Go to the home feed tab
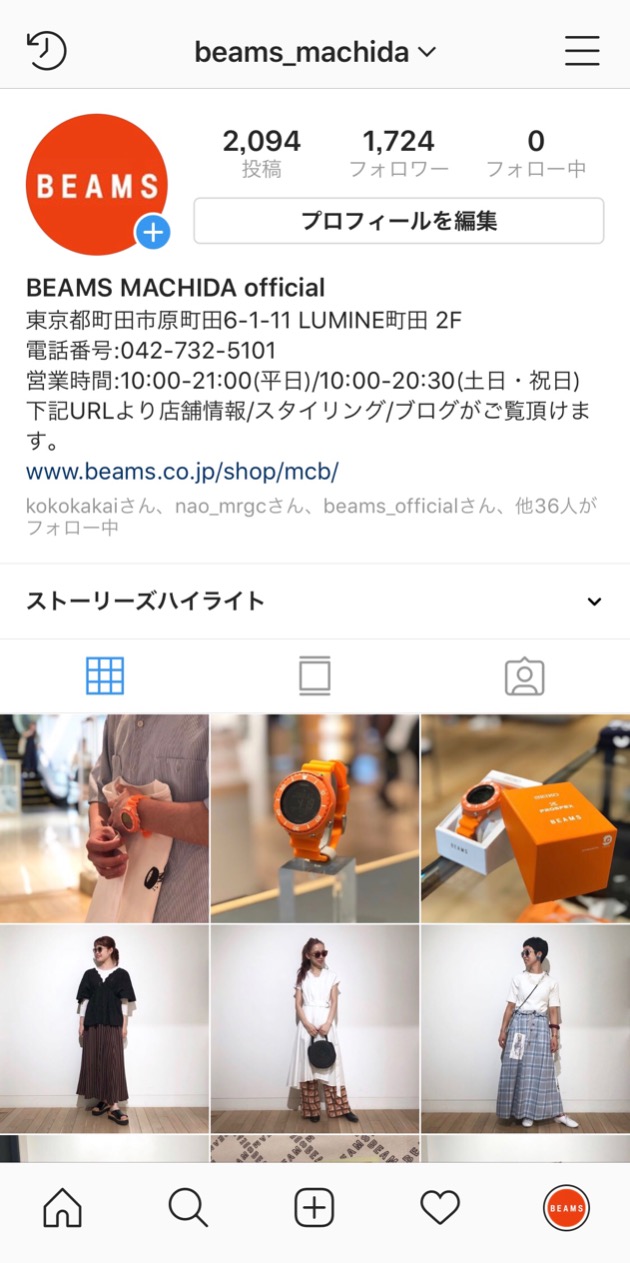The image size is (630, 1263). (x=62, y=1209)
